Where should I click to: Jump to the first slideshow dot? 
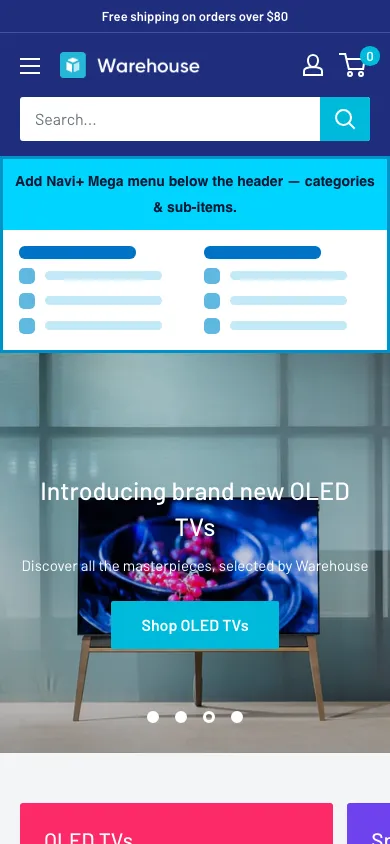[153, 717]
